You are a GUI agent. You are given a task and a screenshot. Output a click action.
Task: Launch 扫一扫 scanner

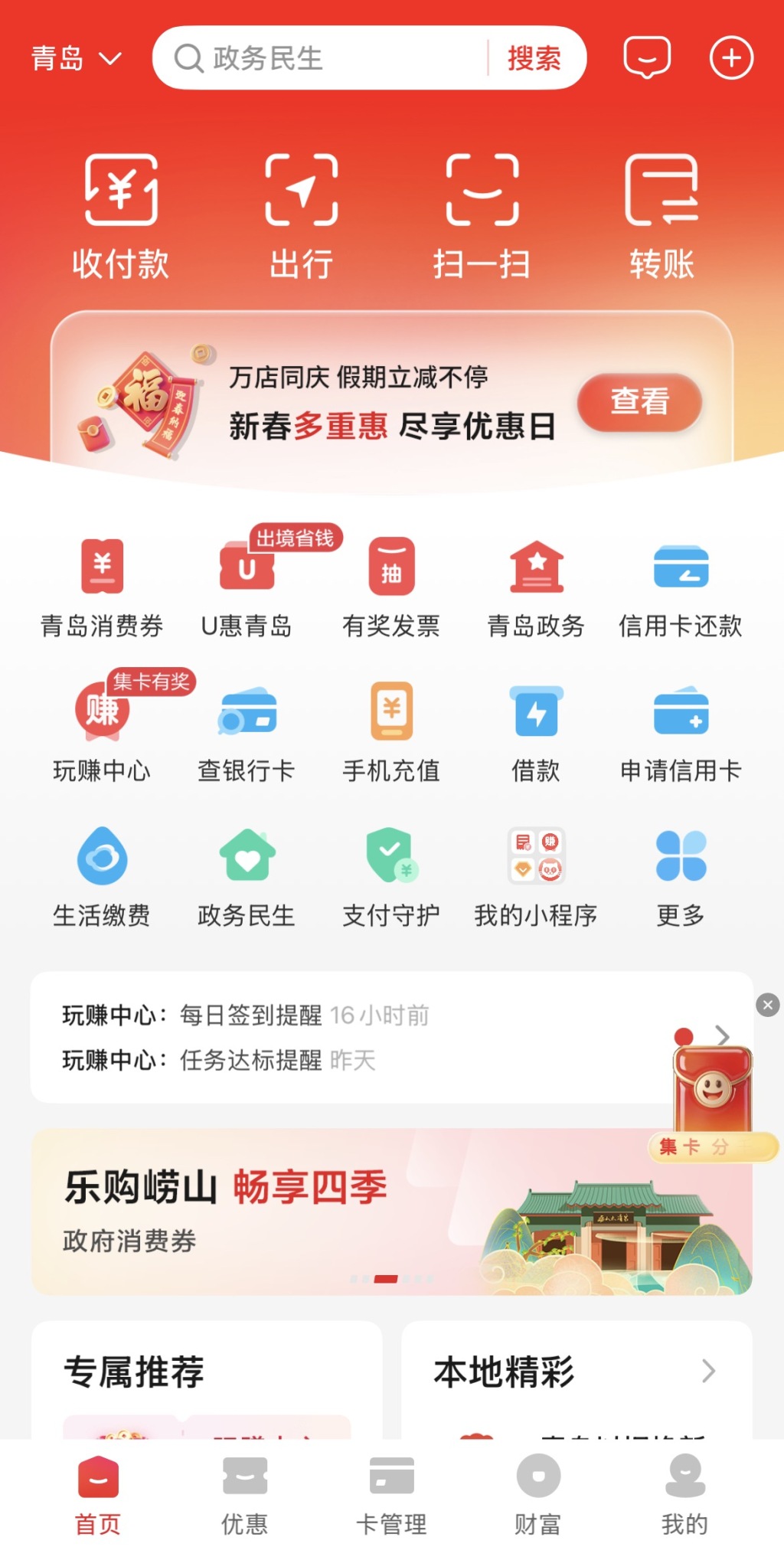(x=482, y=216)
